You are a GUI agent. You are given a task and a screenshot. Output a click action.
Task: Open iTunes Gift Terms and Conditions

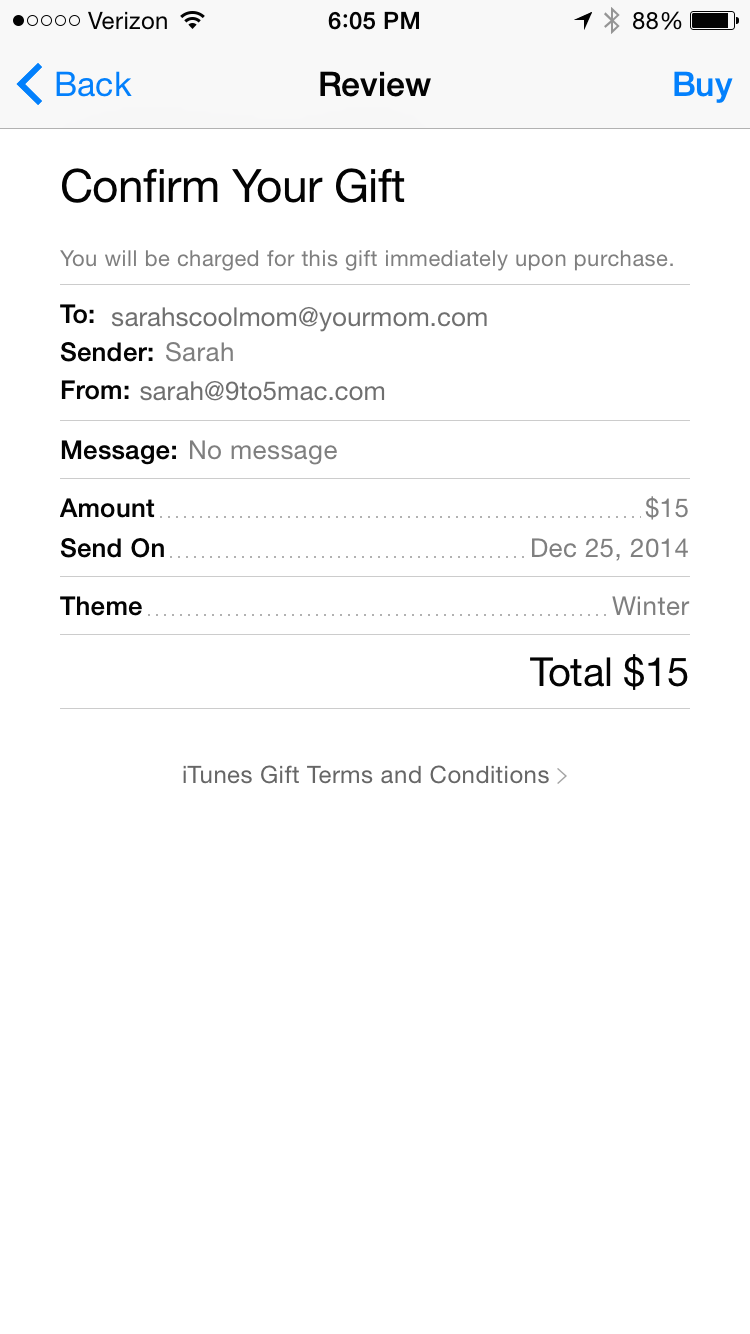(374, 775)
